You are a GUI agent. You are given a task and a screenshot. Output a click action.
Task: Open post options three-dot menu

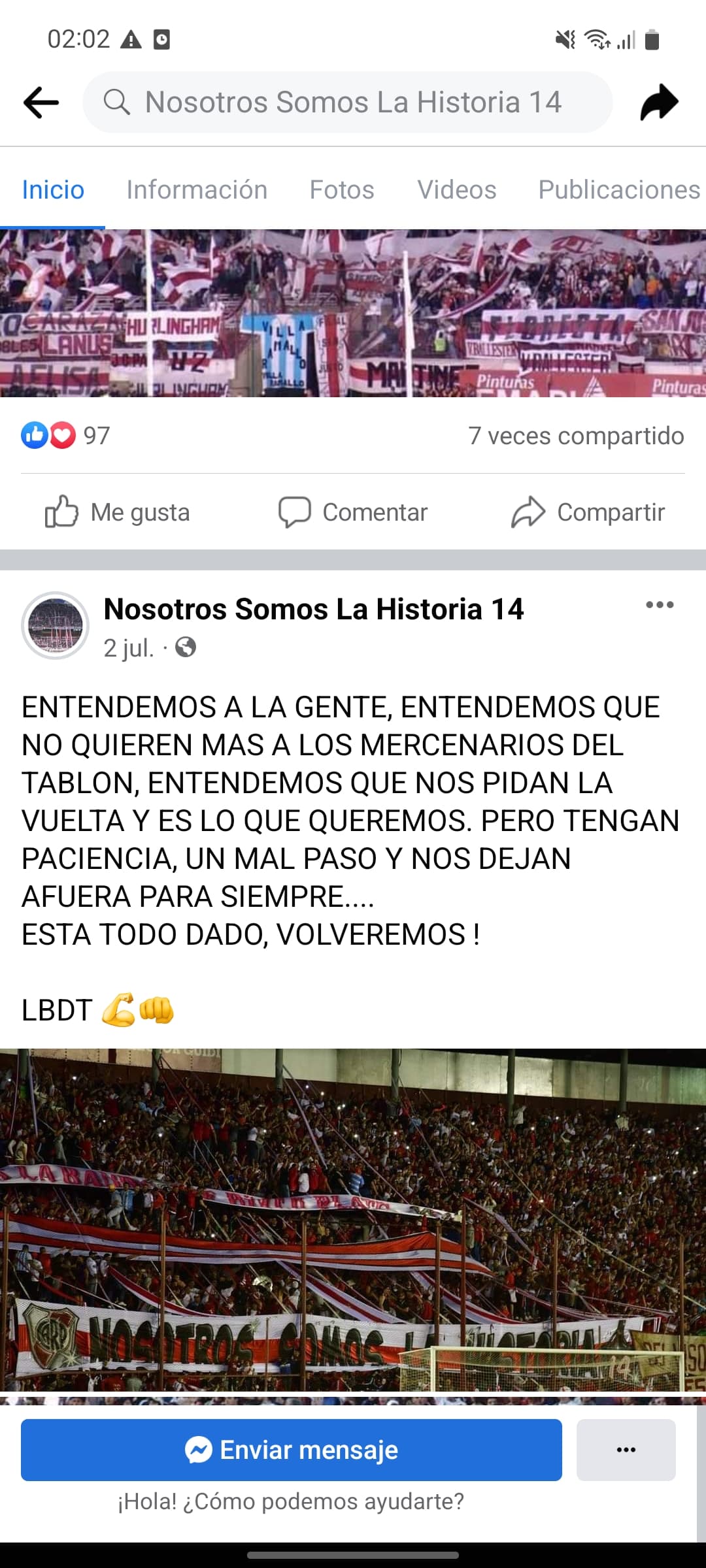pos(660,605)
